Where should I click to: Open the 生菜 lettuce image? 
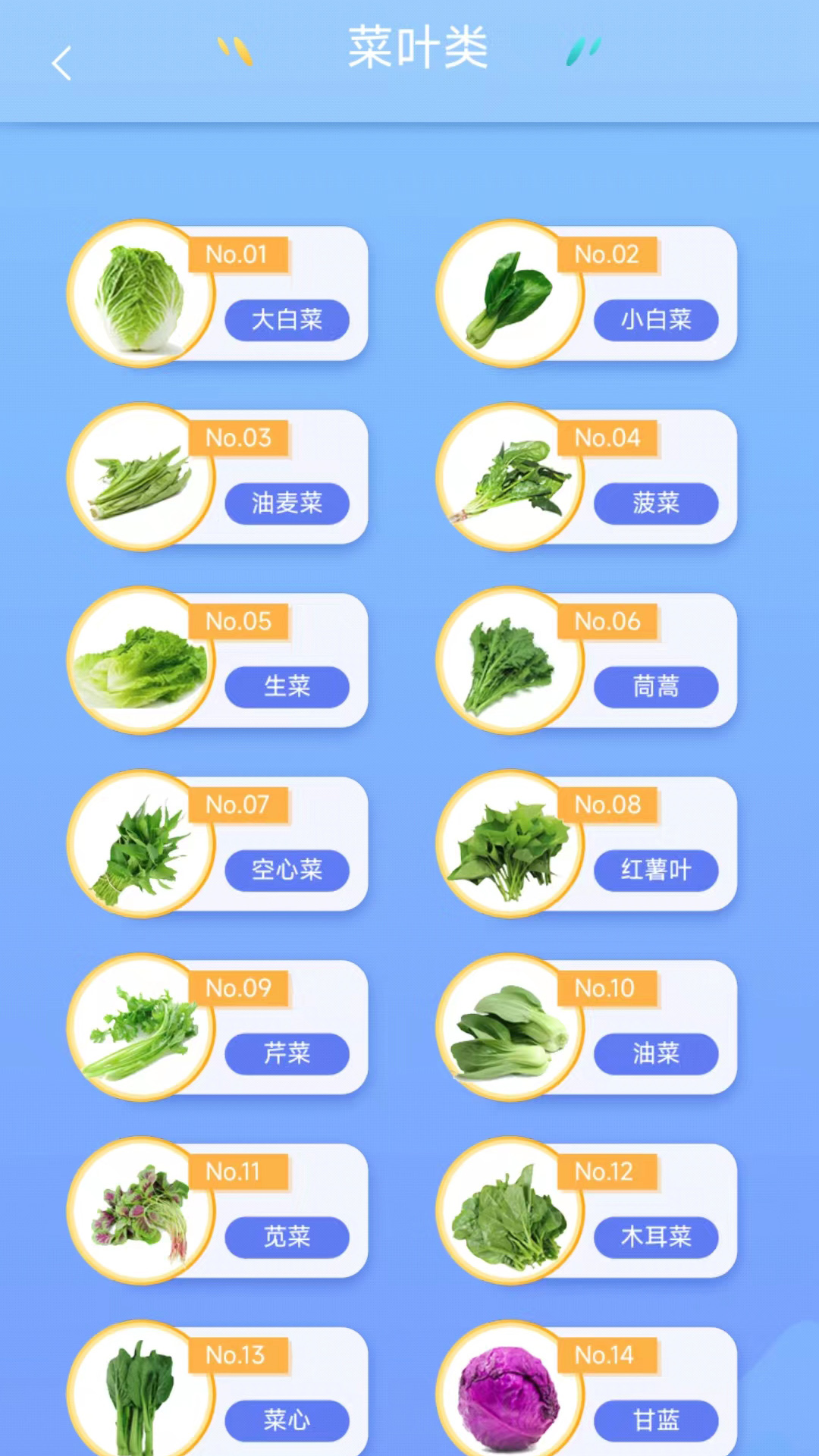pos(140,661)
